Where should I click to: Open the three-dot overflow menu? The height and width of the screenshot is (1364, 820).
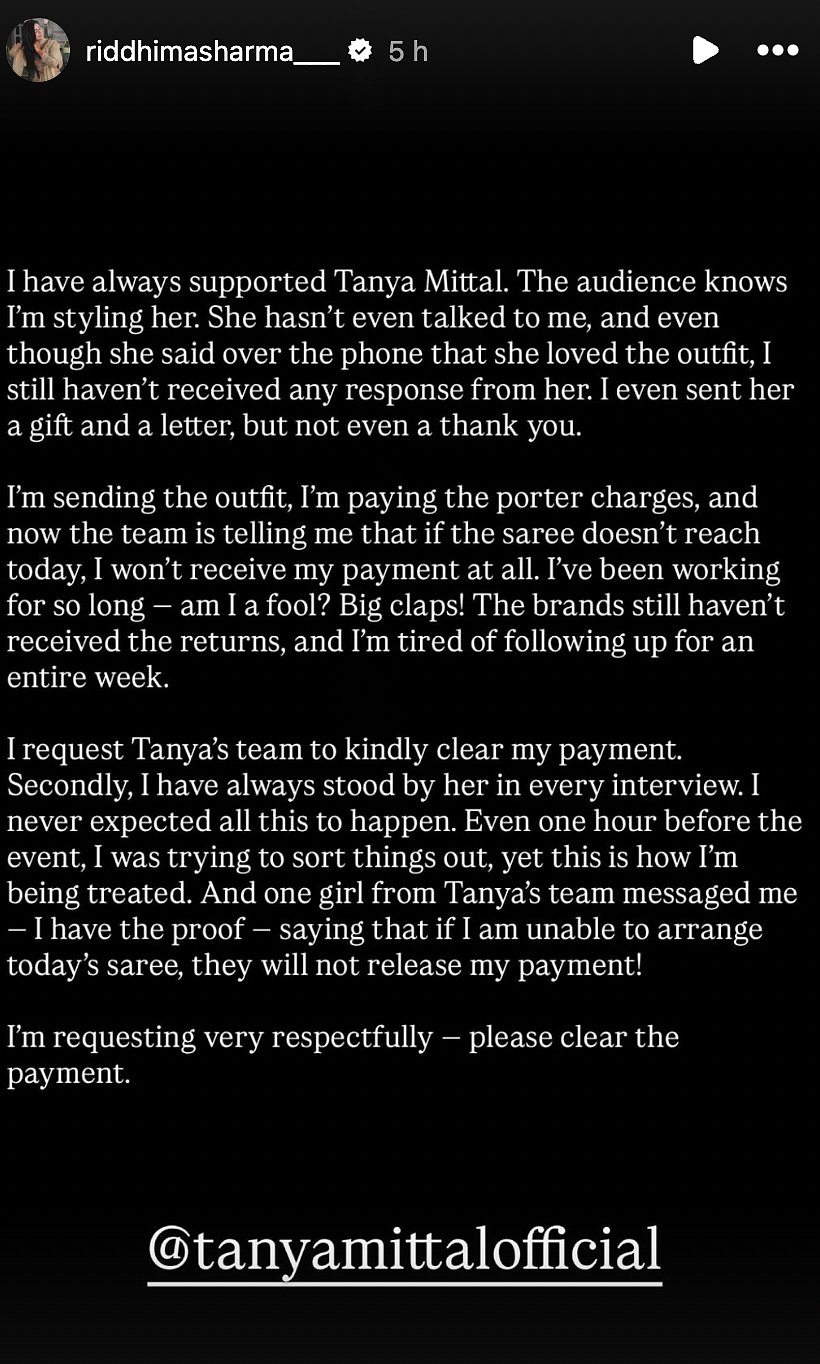pyautogui.click(x=777, y=50)
